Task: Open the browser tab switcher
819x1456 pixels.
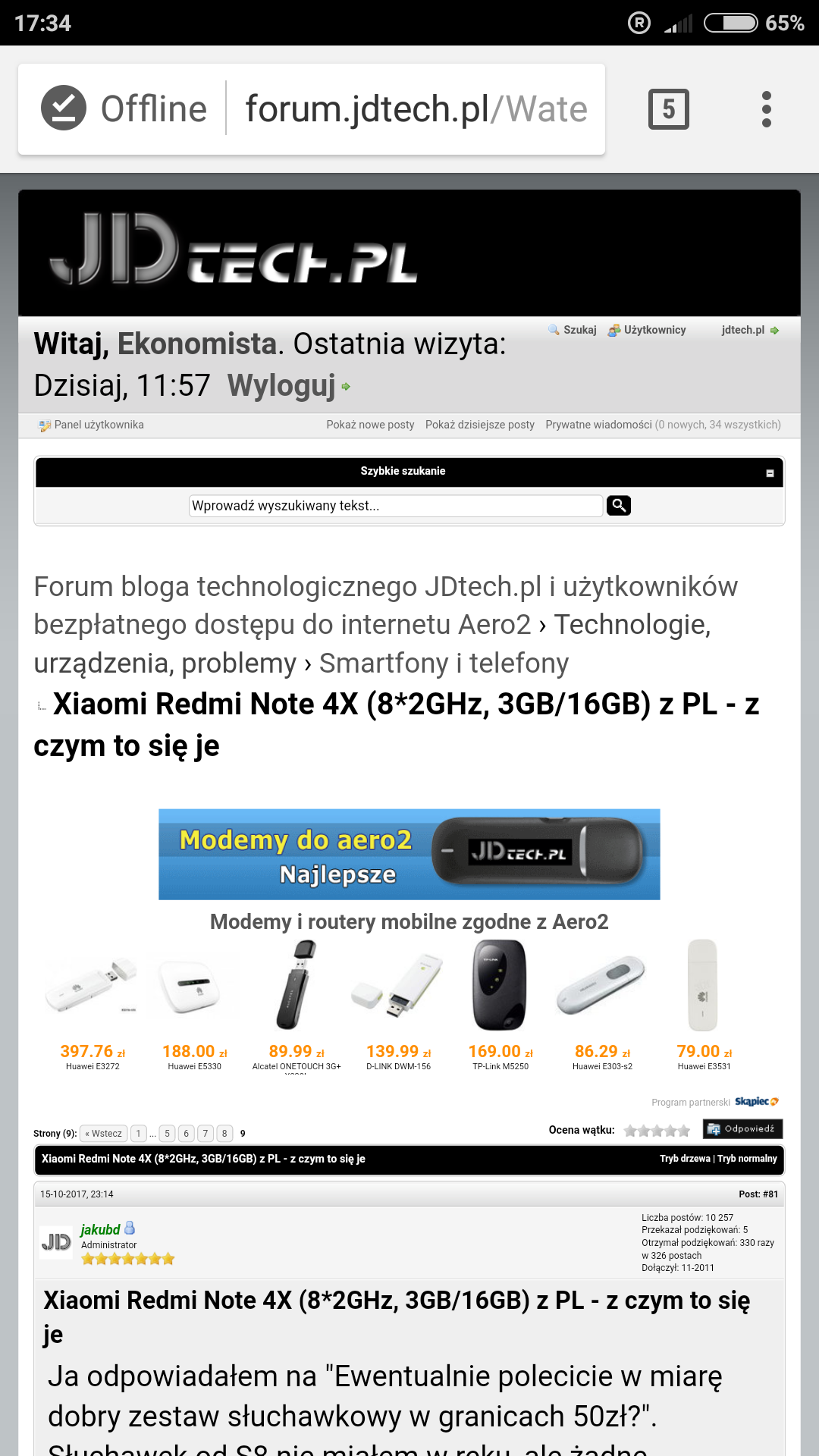Action: pos(668,109)
